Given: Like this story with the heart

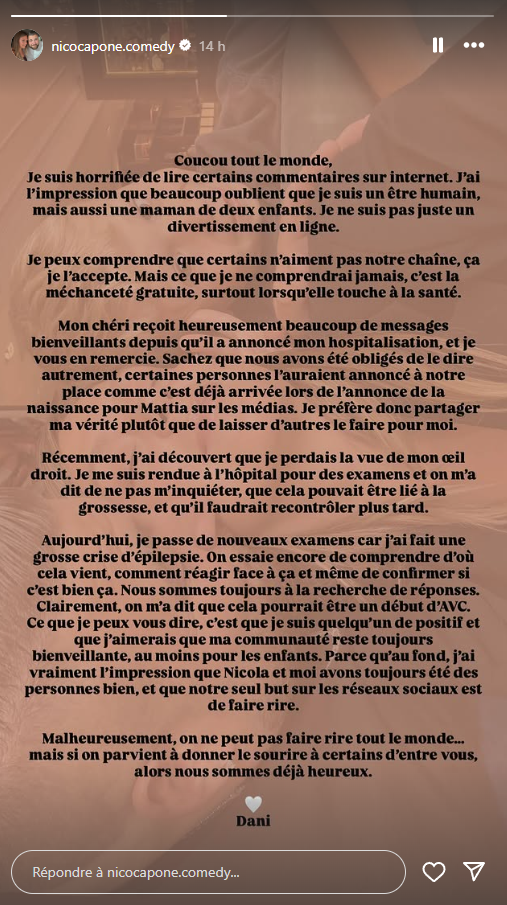Looking at the screenshot, I should 434,872.
